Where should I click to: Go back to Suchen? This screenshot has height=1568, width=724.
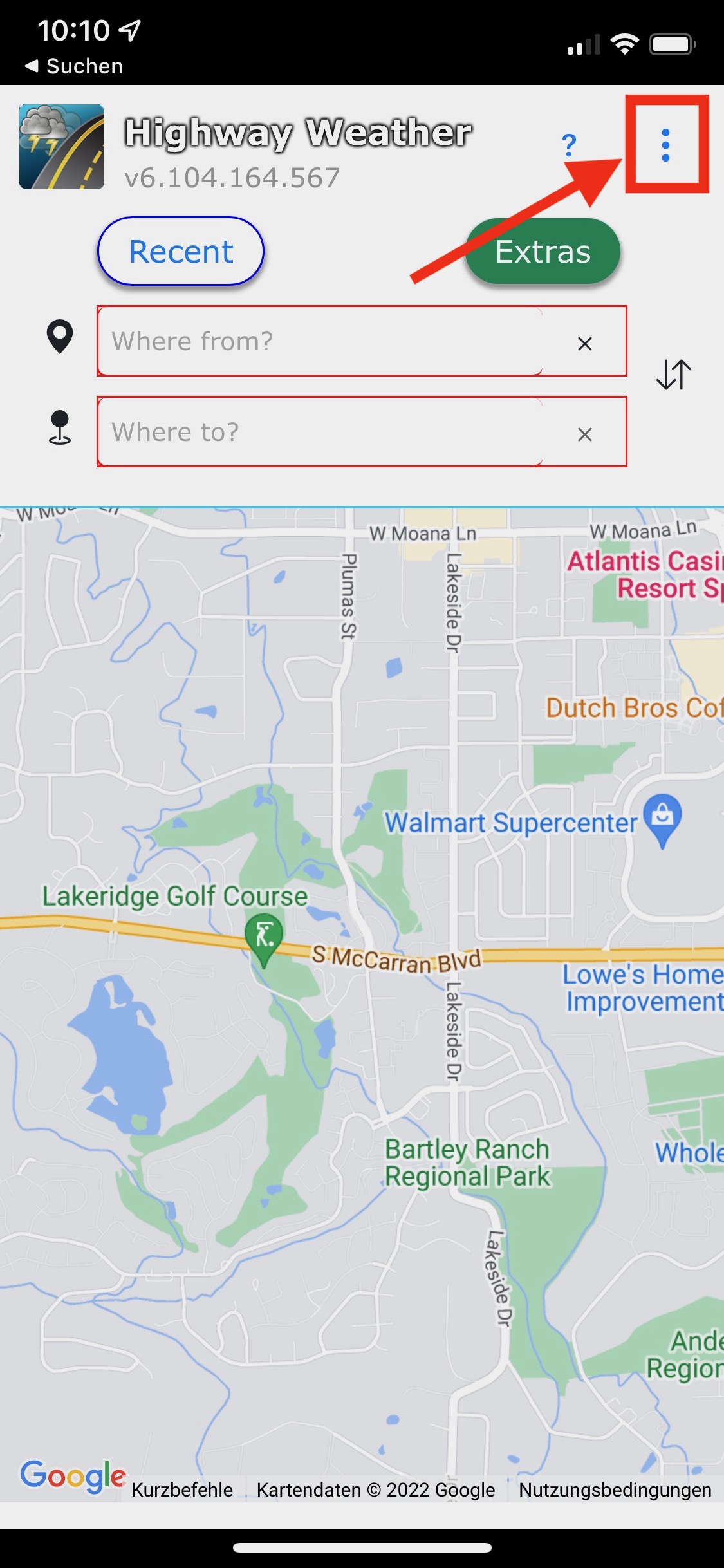[74, 66]
